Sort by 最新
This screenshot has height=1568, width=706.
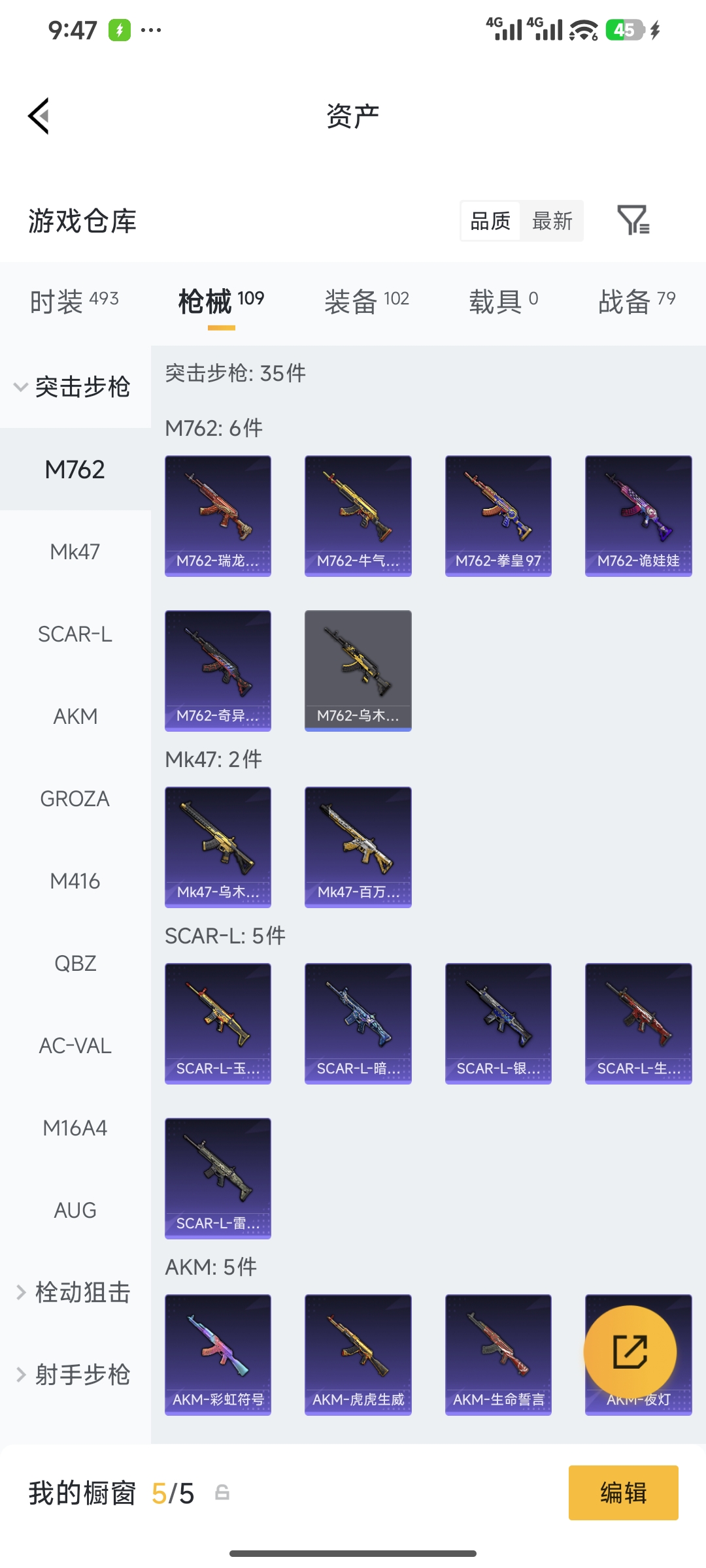coord(552,221)
